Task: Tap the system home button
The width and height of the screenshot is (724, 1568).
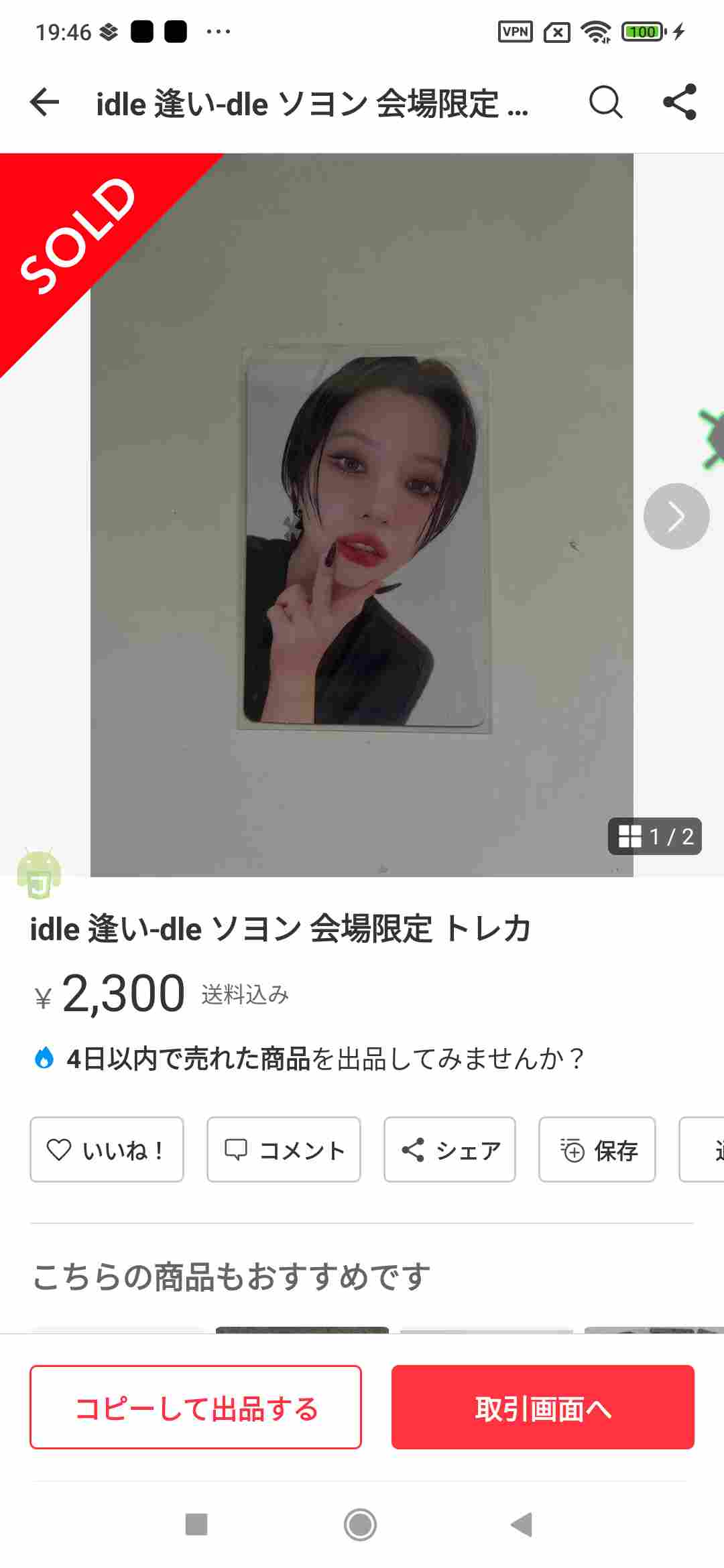Action: (361, 1524)
